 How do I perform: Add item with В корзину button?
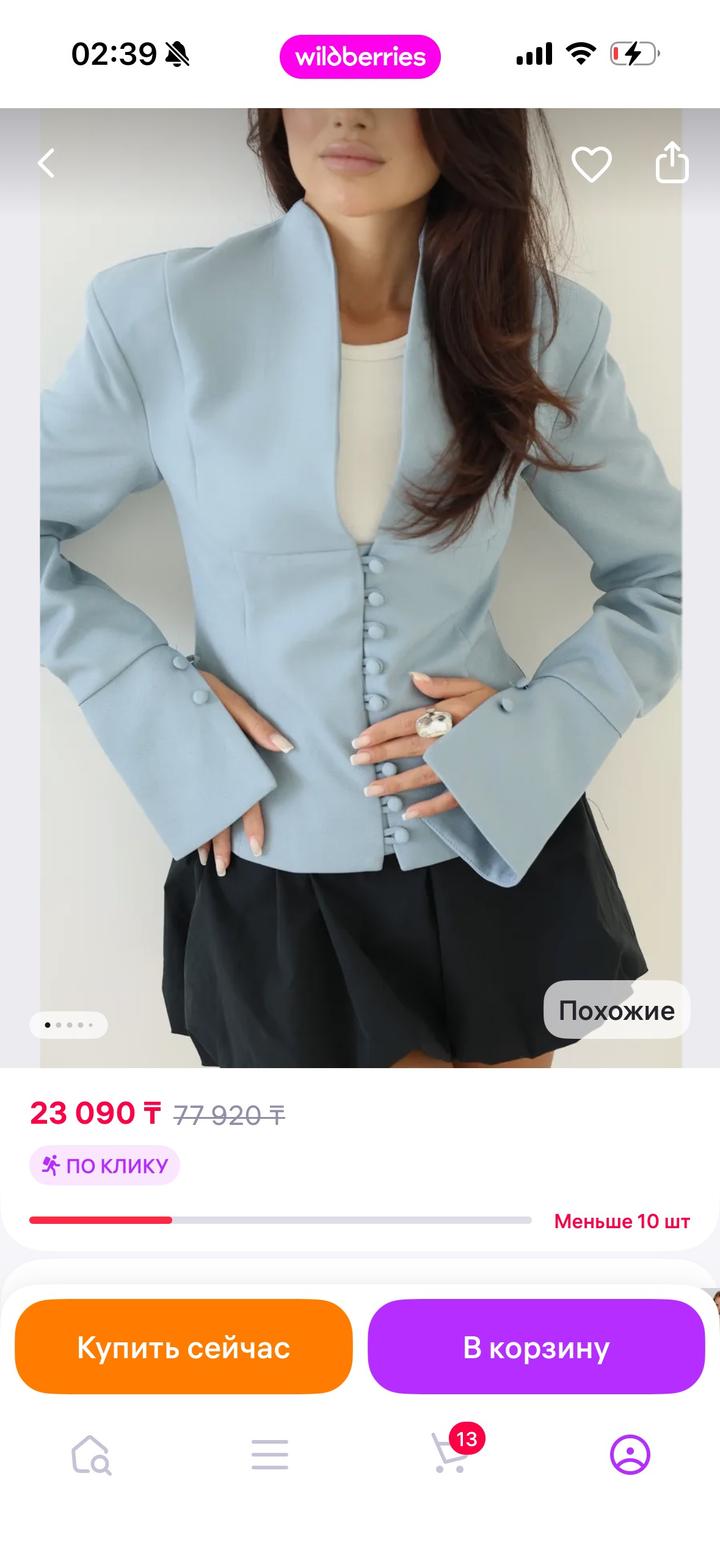click(x=536, y=1347)
